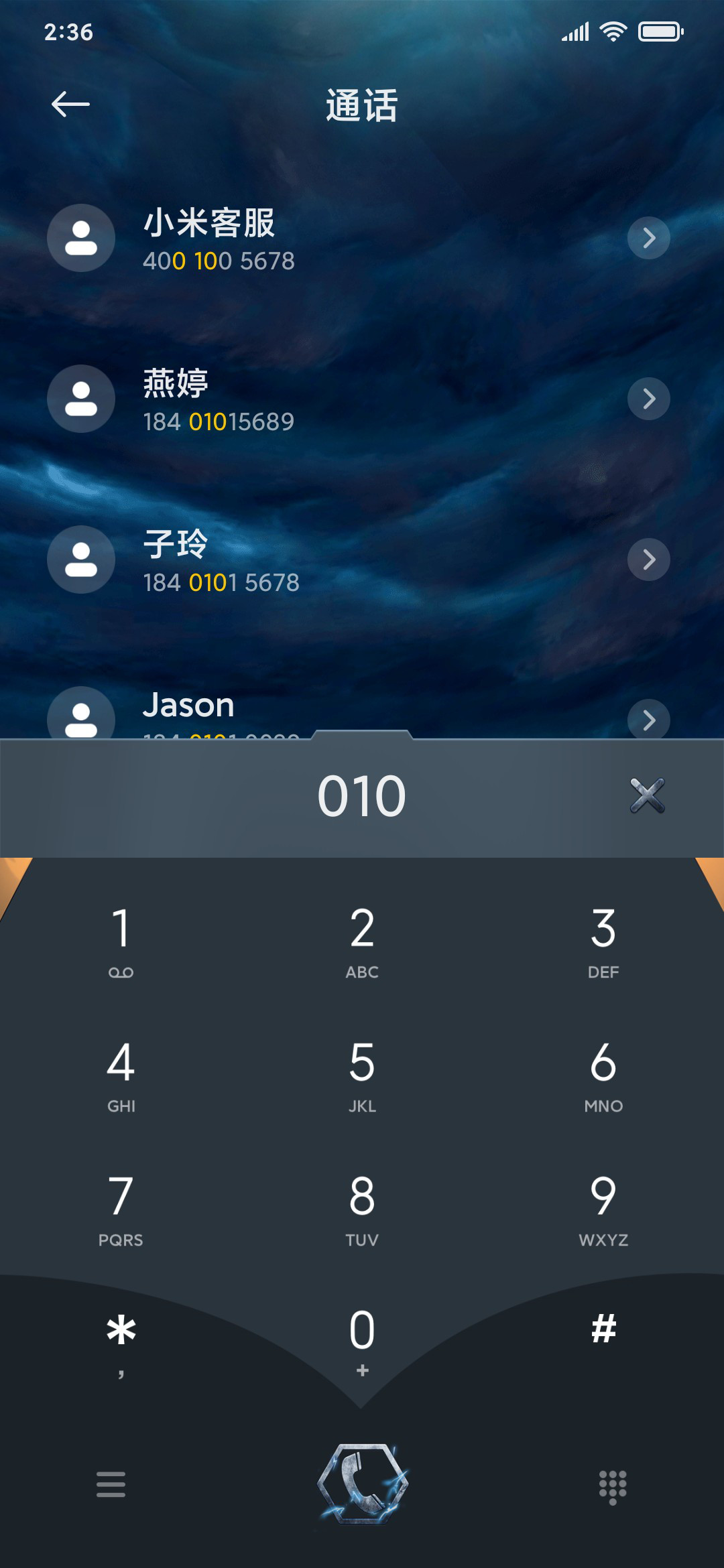
Task: Open the dialer menu icon
Action: 111,1484
